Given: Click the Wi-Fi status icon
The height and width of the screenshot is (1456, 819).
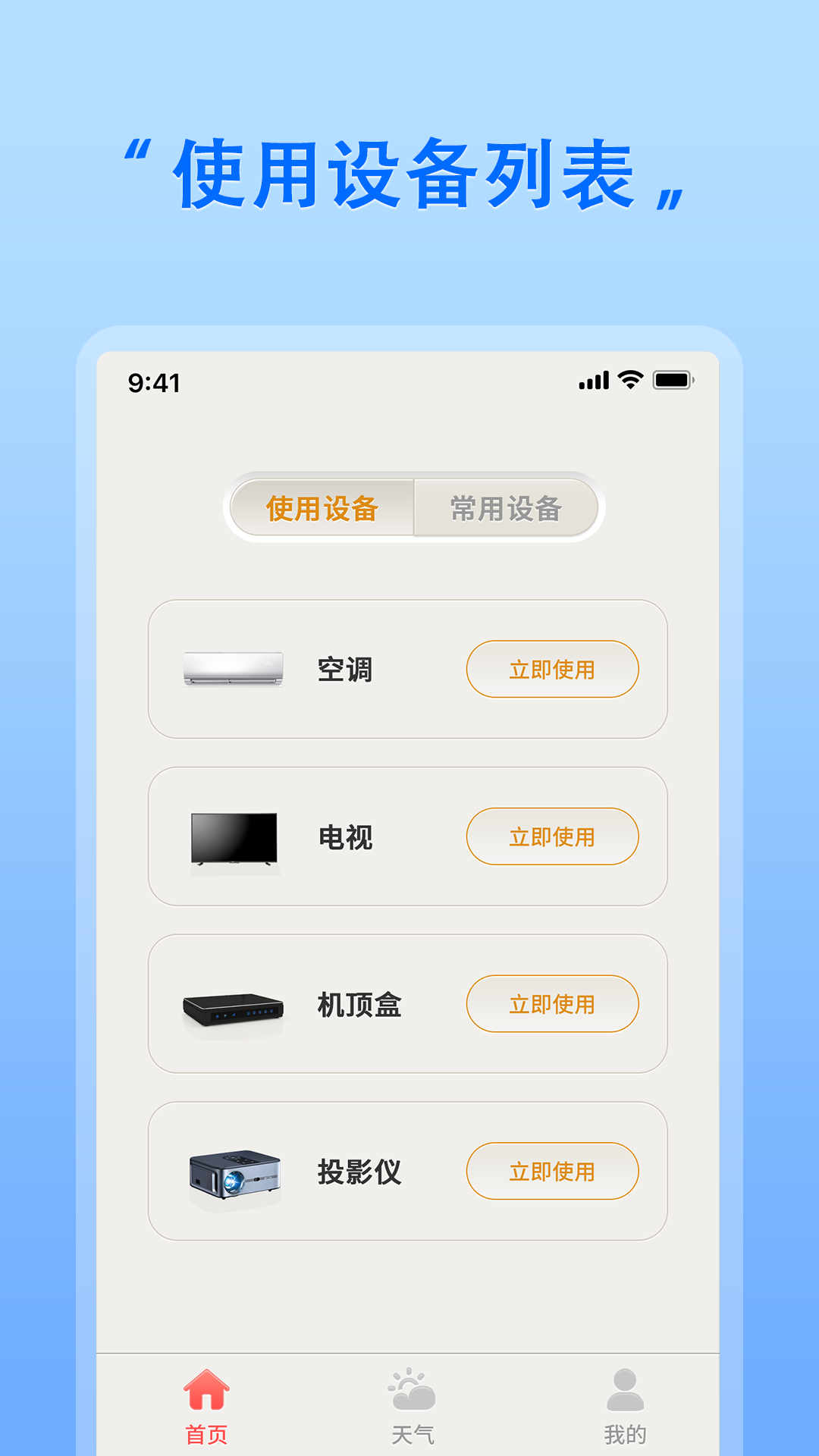Looking at the screenshot, I should [631, 381].
